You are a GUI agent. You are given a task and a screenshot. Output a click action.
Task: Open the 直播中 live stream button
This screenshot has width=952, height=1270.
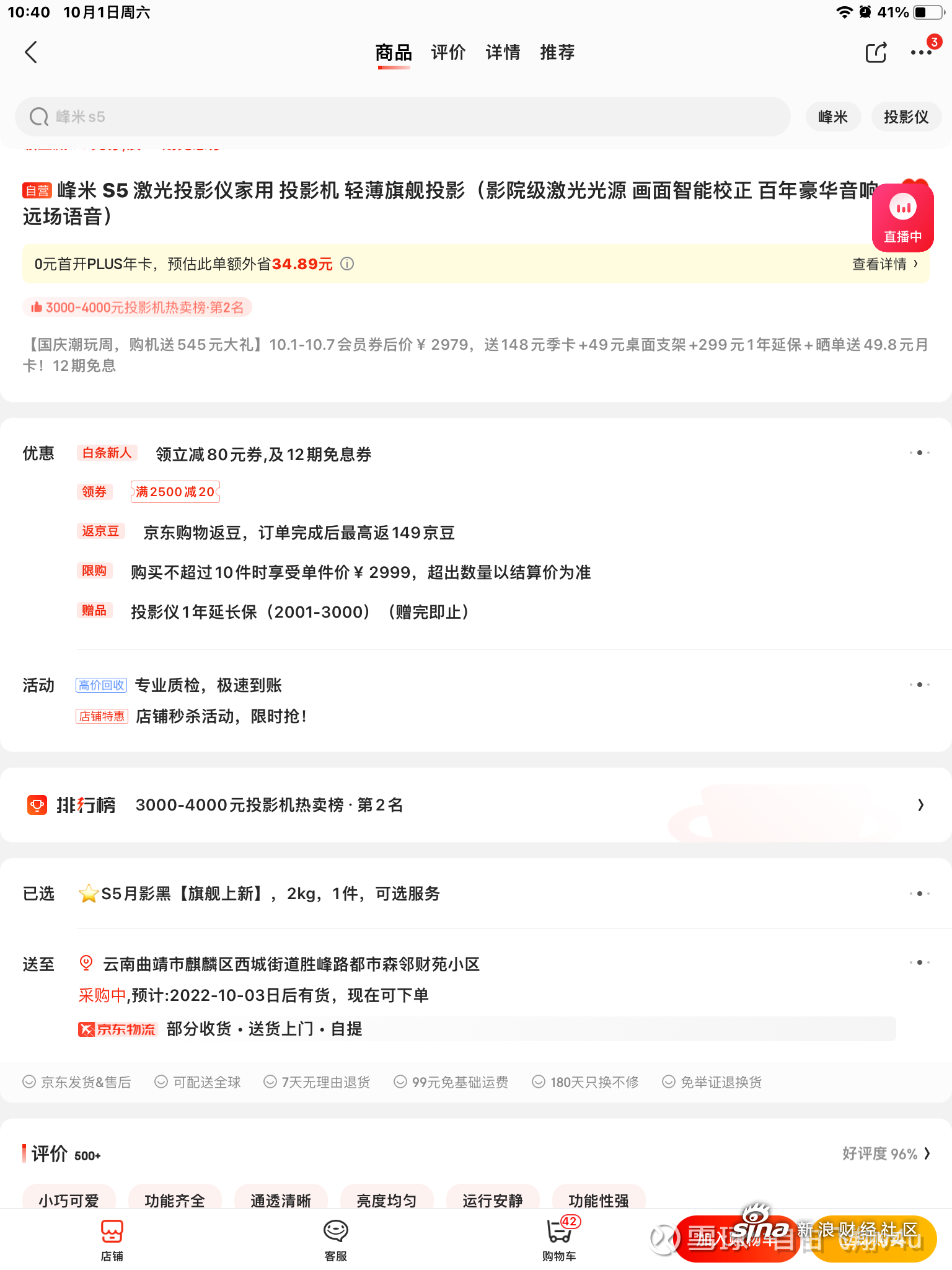(902, 218)
